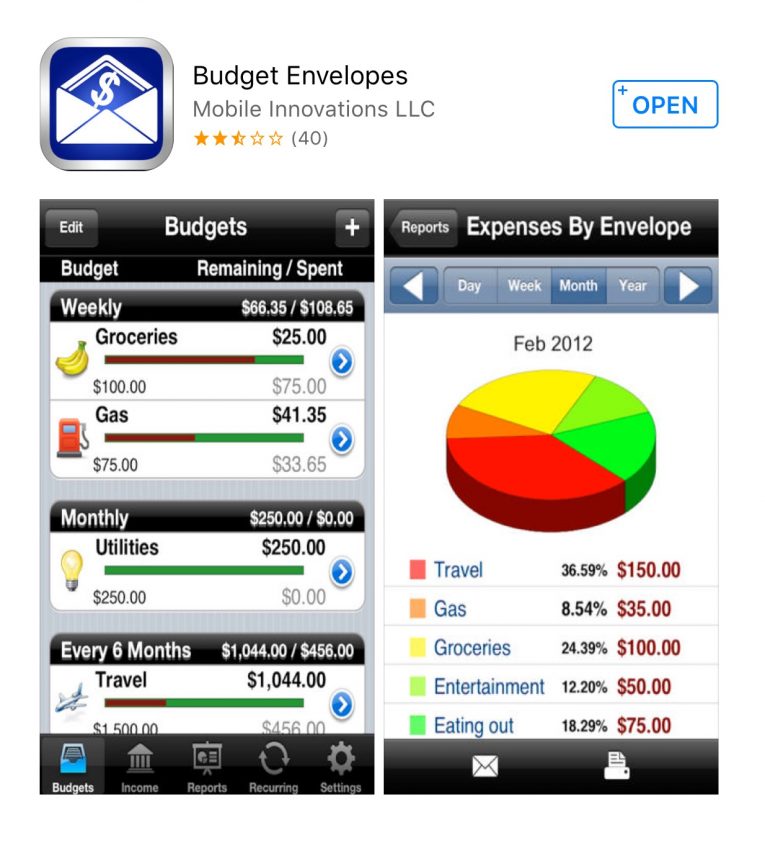The image size is (765, 864).
Task: Tap the OPEN button for Budget Envelopes
Action: coord(665,104)
